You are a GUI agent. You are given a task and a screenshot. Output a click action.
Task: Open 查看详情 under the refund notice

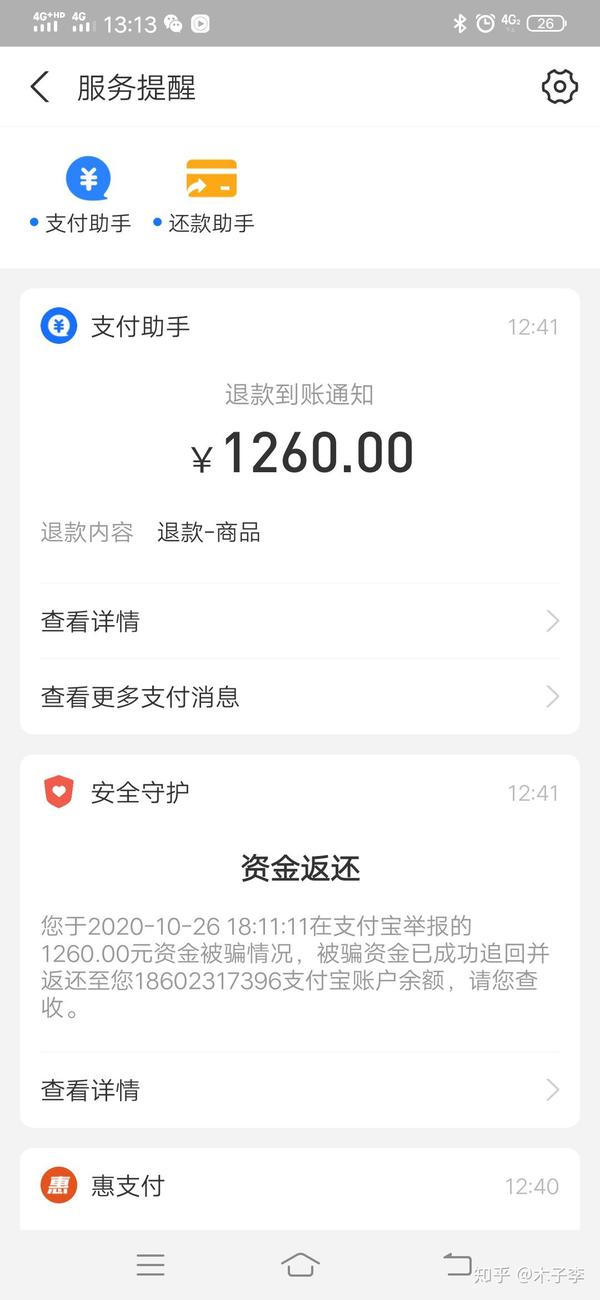pyautogui.click(x=300, y=621)
